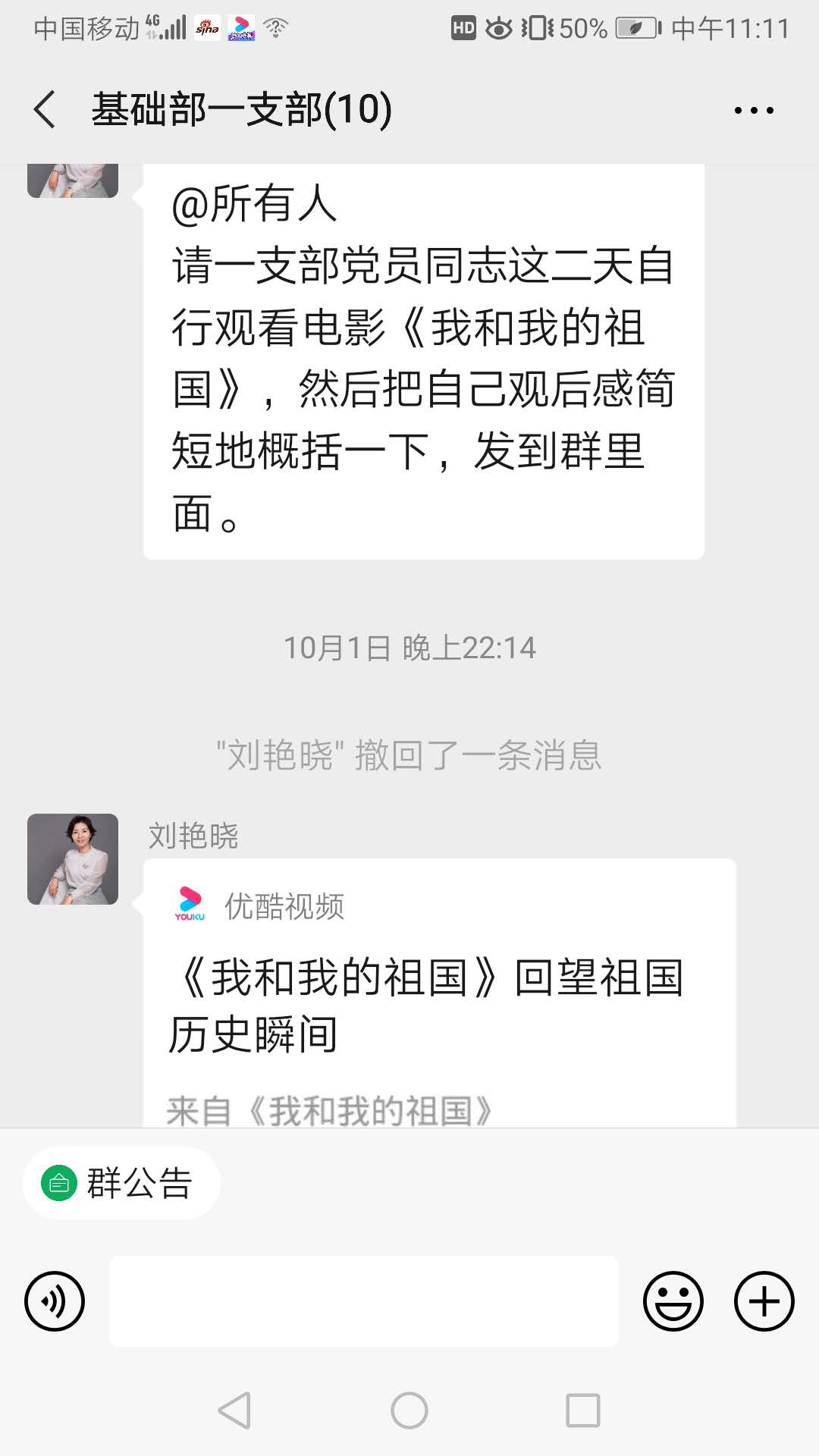Image resolution: width=819 pixels, height=1456 pixels.
Task: Open the chat info overflow menu
Action: (754, 111)
